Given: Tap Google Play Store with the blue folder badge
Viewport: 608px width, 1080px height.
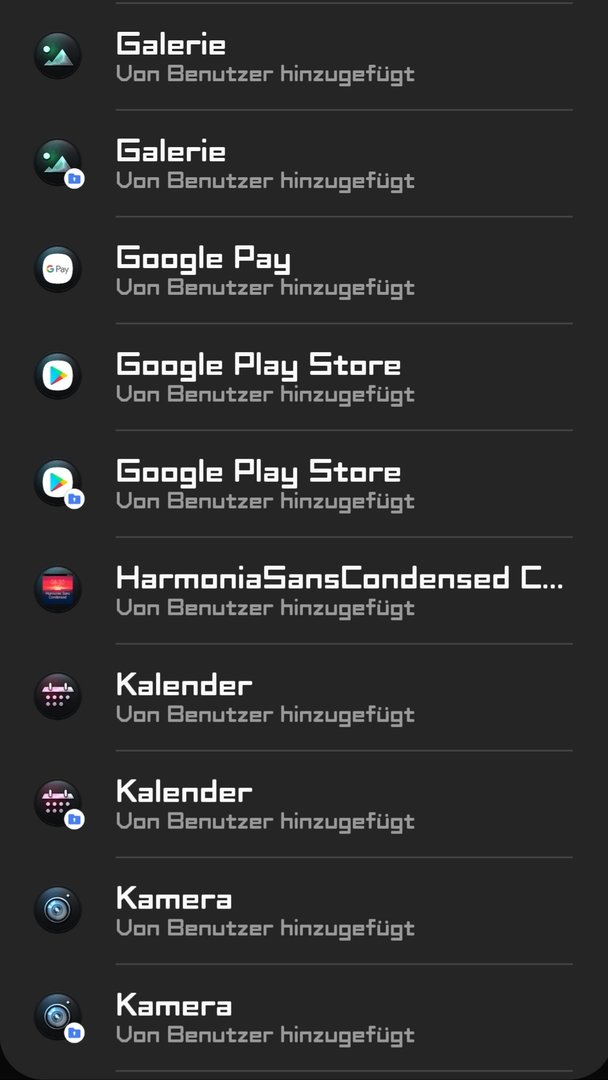Looking at the screenshot, I should pyautogui.click(x=304, y=484).
